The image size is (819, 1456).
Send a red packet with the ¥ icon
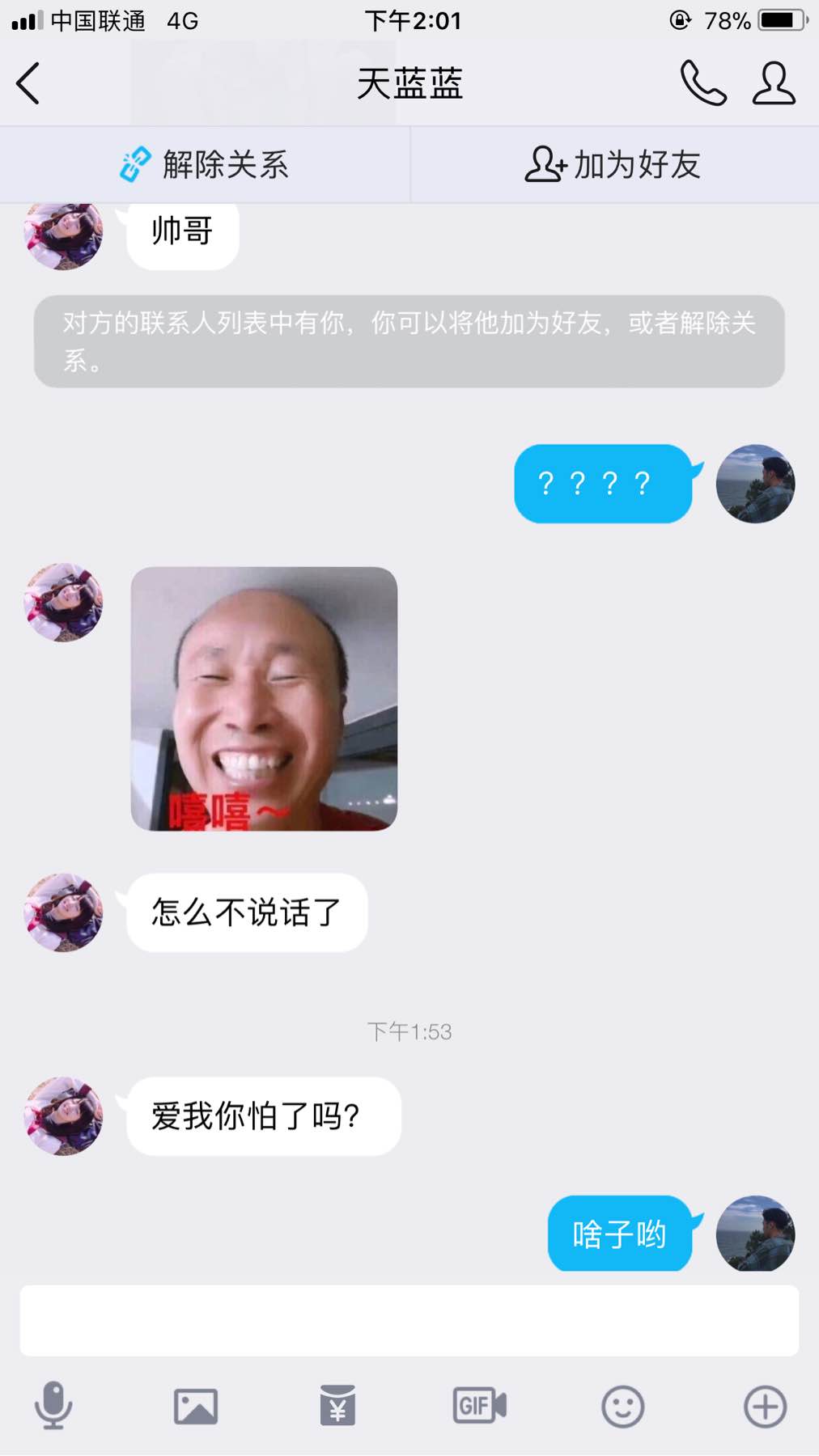337,1406
